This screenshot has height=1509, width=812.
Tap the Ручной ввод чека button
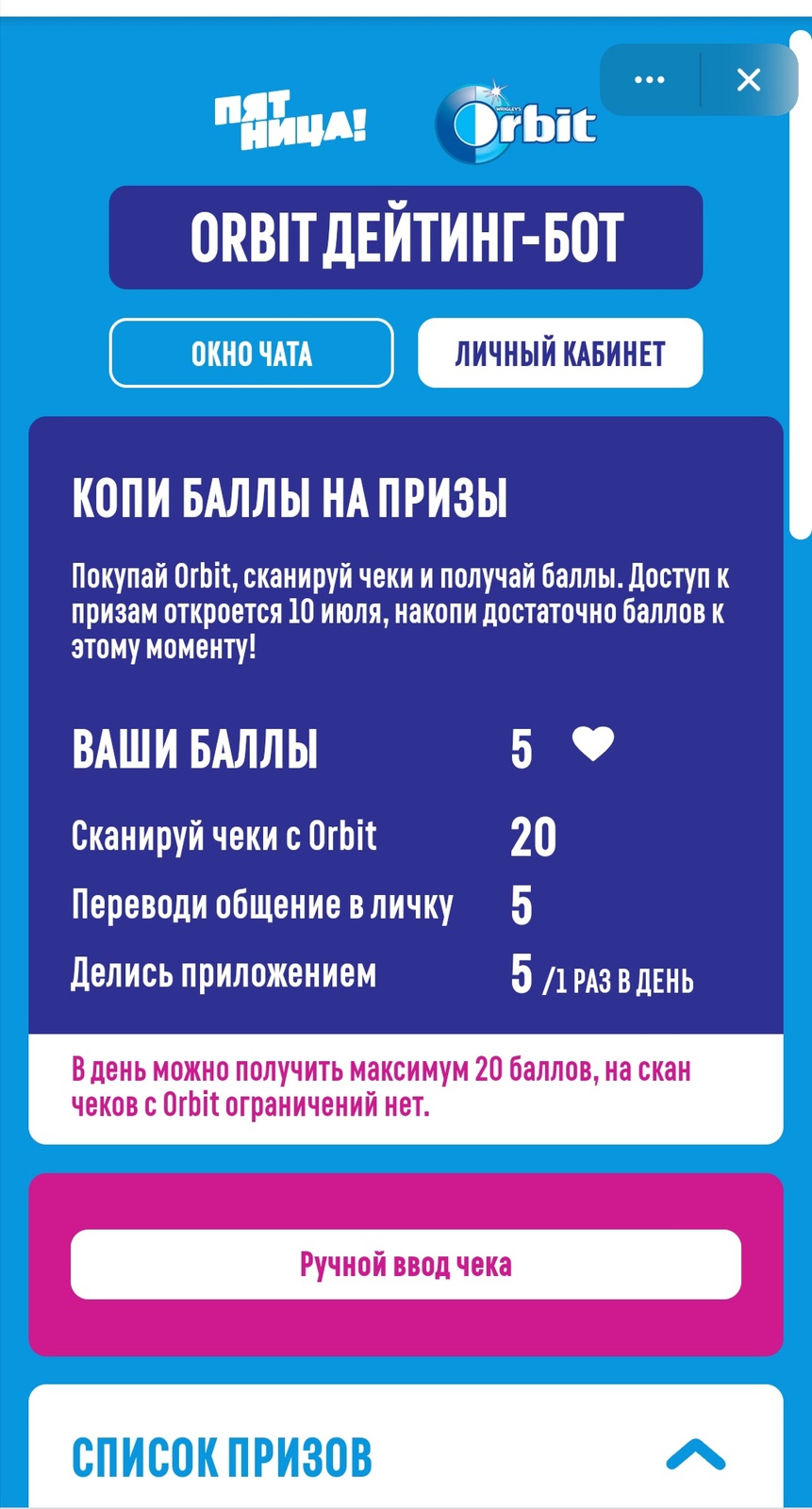point(406,1265)
